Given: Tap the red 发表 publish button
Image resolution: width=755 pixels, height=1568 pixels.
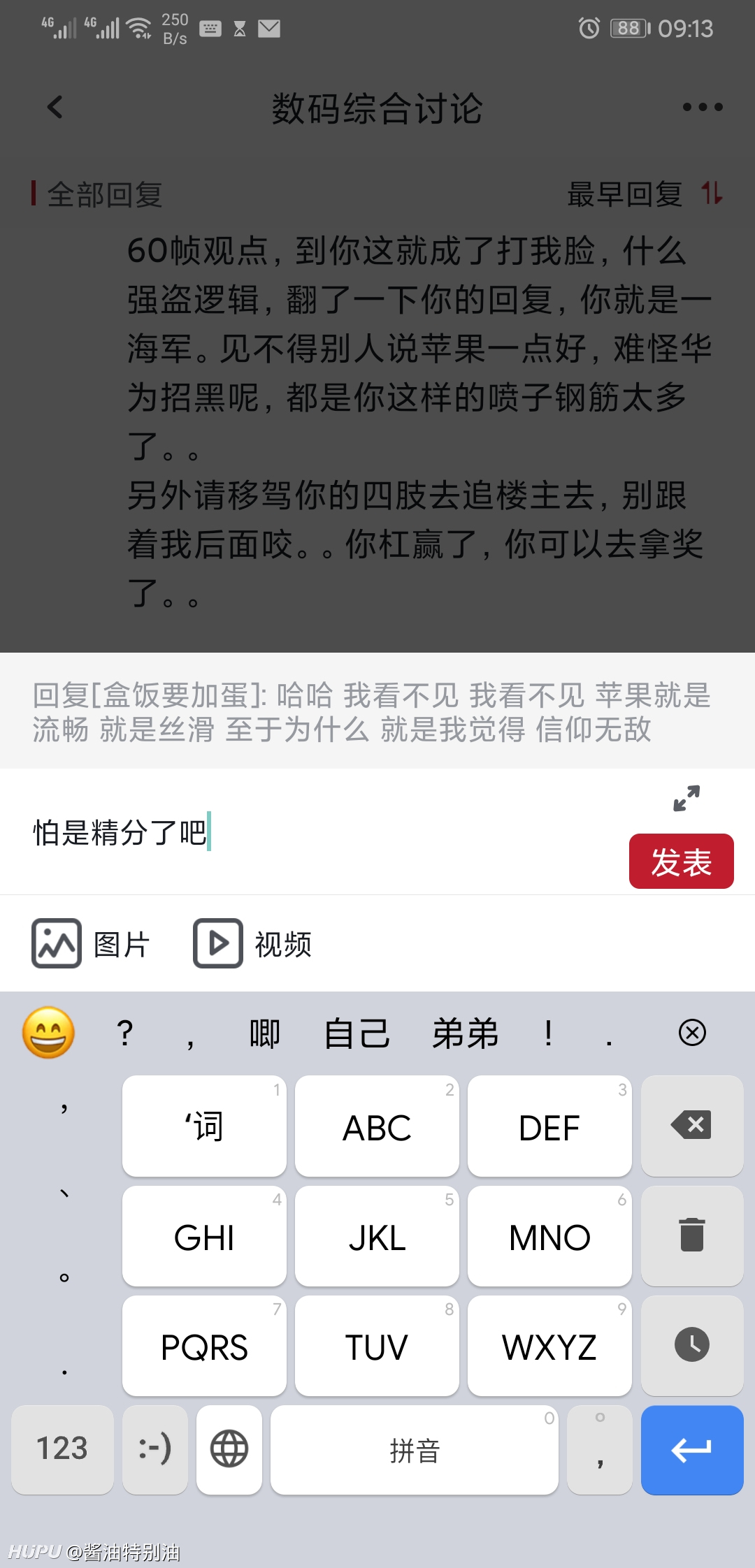Looking at the screenshot, I should 681,861.
